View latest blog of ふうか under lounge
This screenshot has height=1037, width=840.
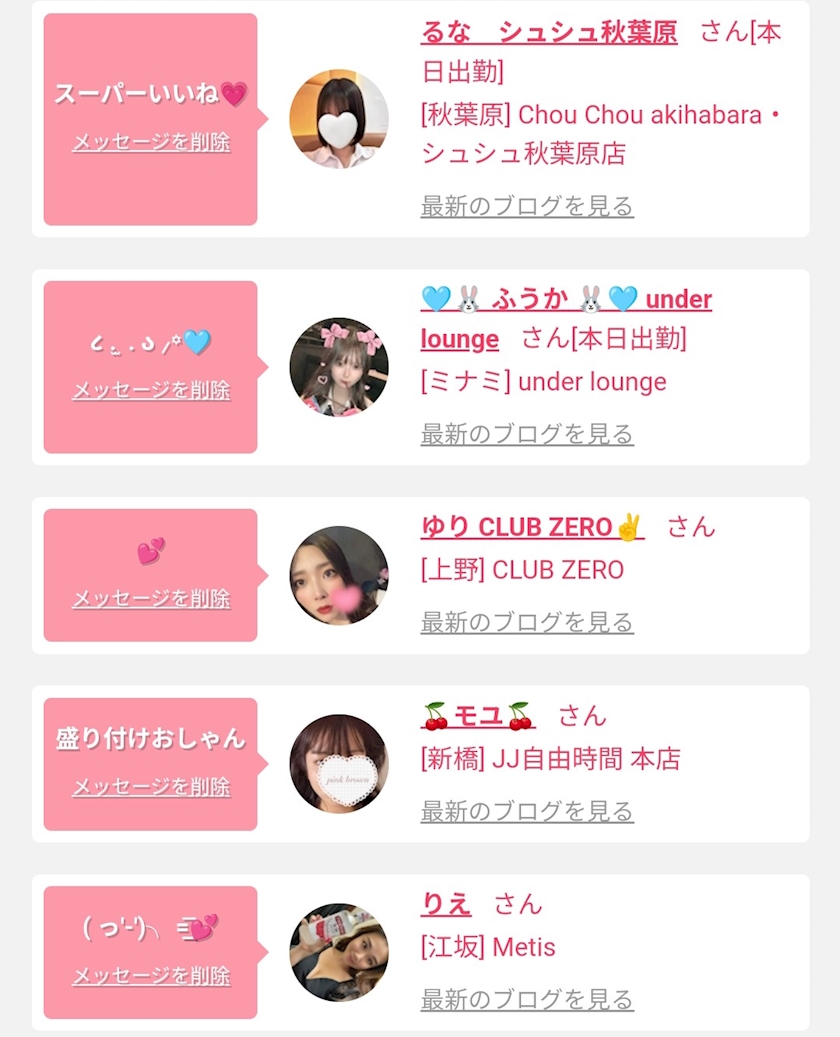tap(527, 435)
